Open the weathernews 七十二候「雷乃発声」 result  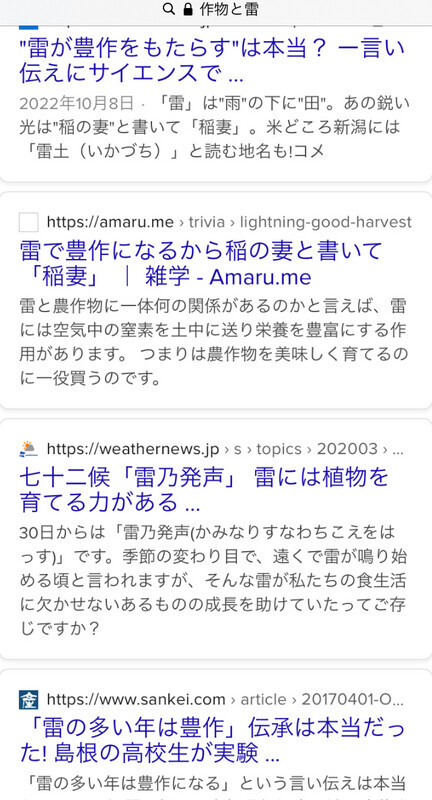tap(204, 490)
